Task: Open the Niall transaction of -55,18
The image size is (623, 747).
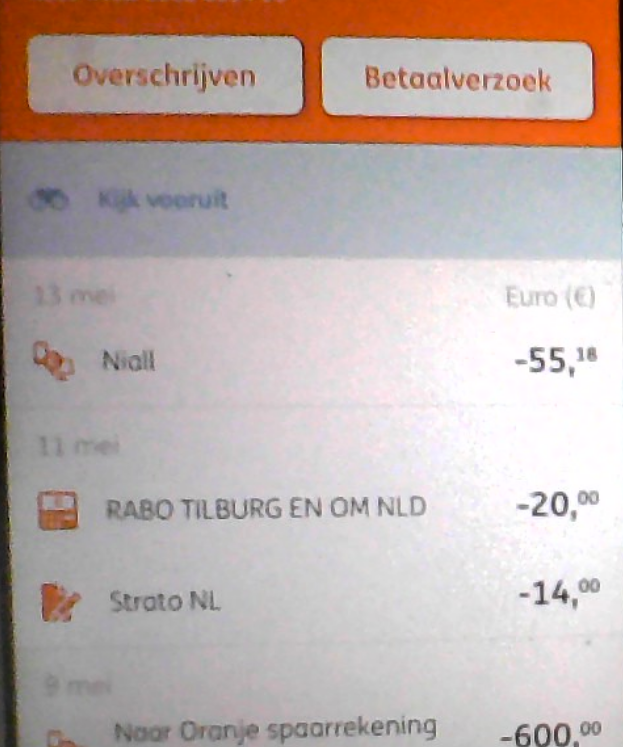Action: pyautogui.click(x=310, y=362)
